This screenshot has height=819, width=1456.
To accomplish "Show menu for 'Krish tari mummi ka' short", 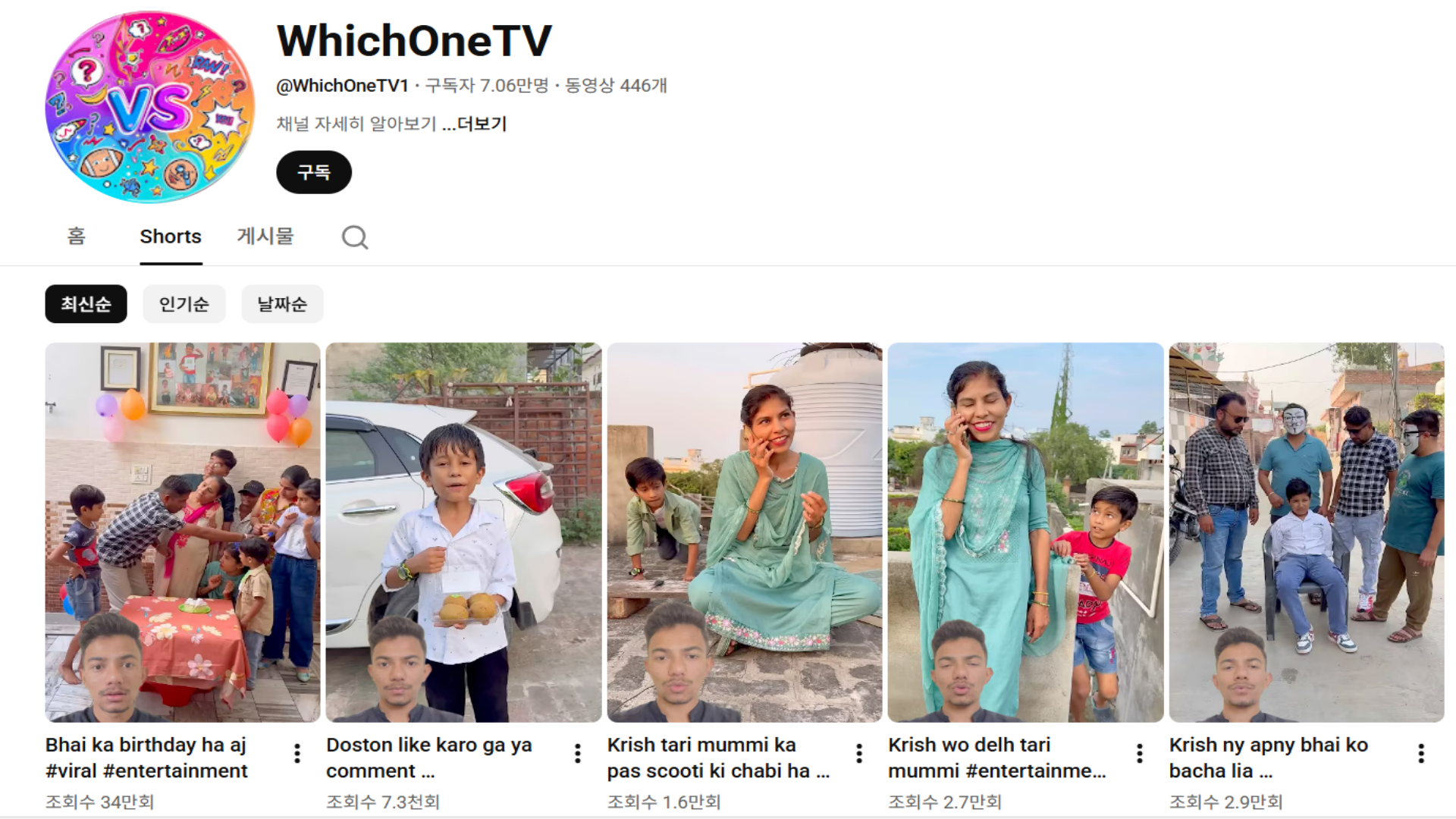I will pos(859,753).
